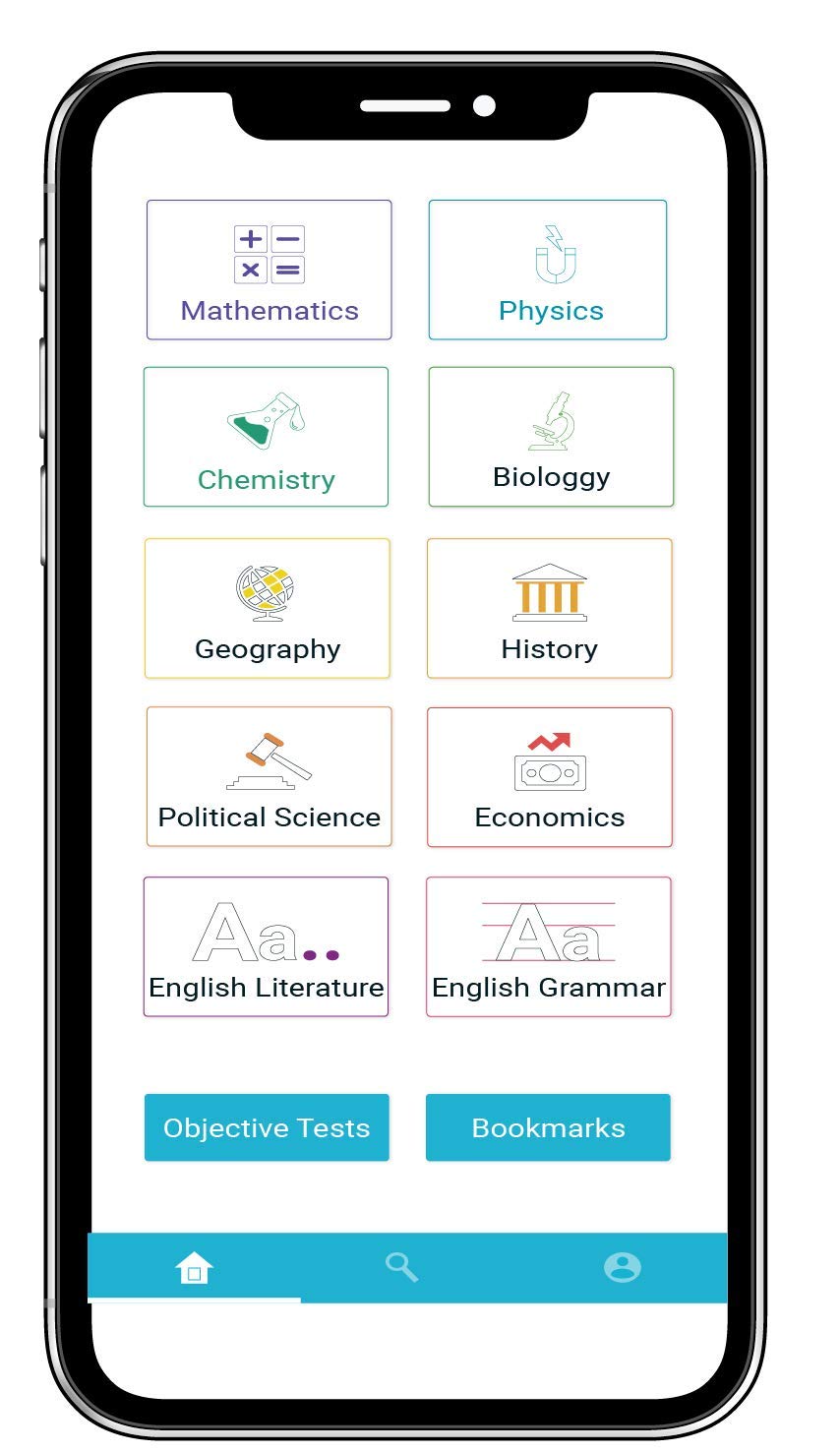Viewport: 840px width, 1453px height.
Task: Open the Physics subject card
Action: tap(548, 271)
